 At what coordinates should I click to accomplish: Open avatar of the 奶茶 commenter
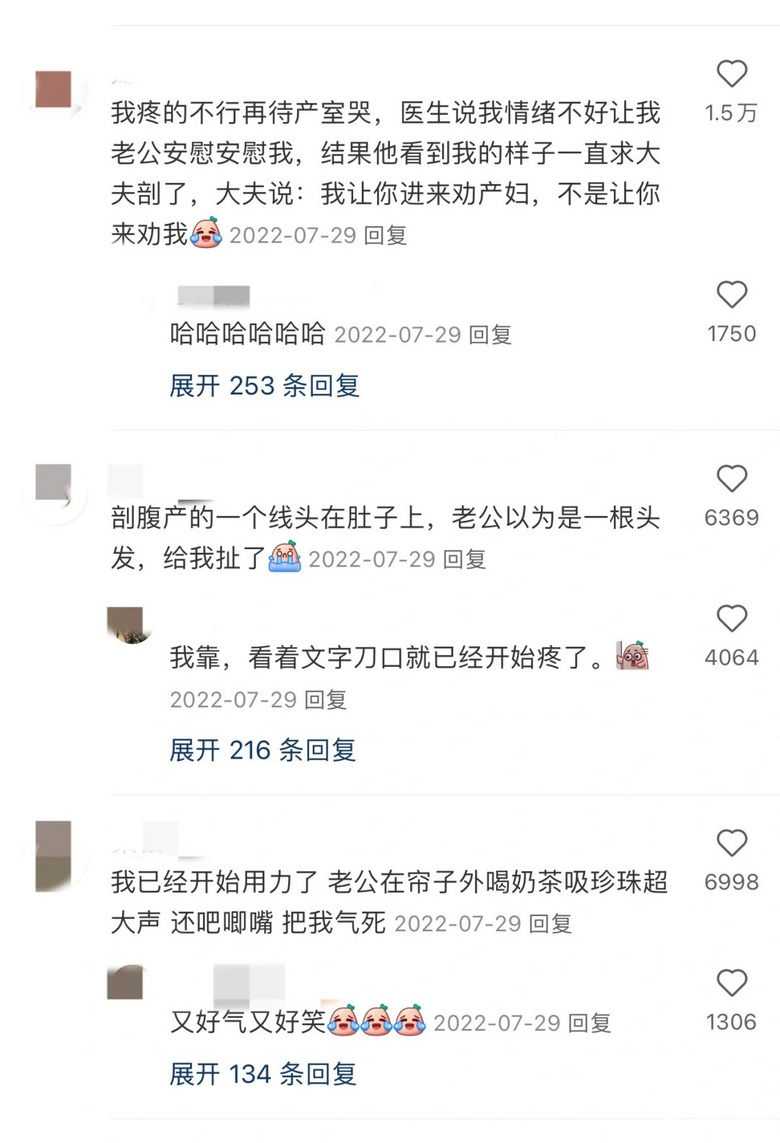pos(53,855)
